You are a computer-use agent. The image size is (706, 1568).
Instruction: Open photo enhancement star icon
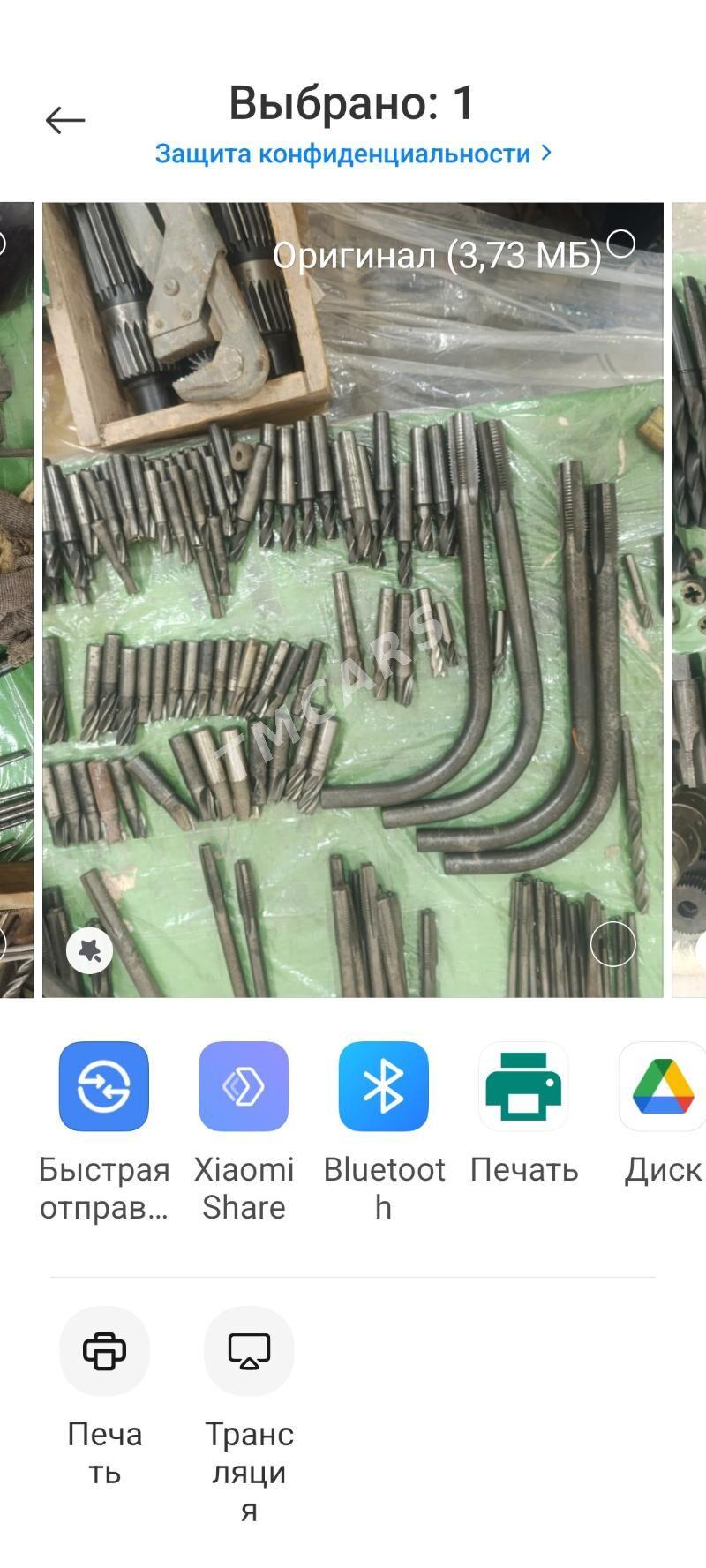[90, 949]
